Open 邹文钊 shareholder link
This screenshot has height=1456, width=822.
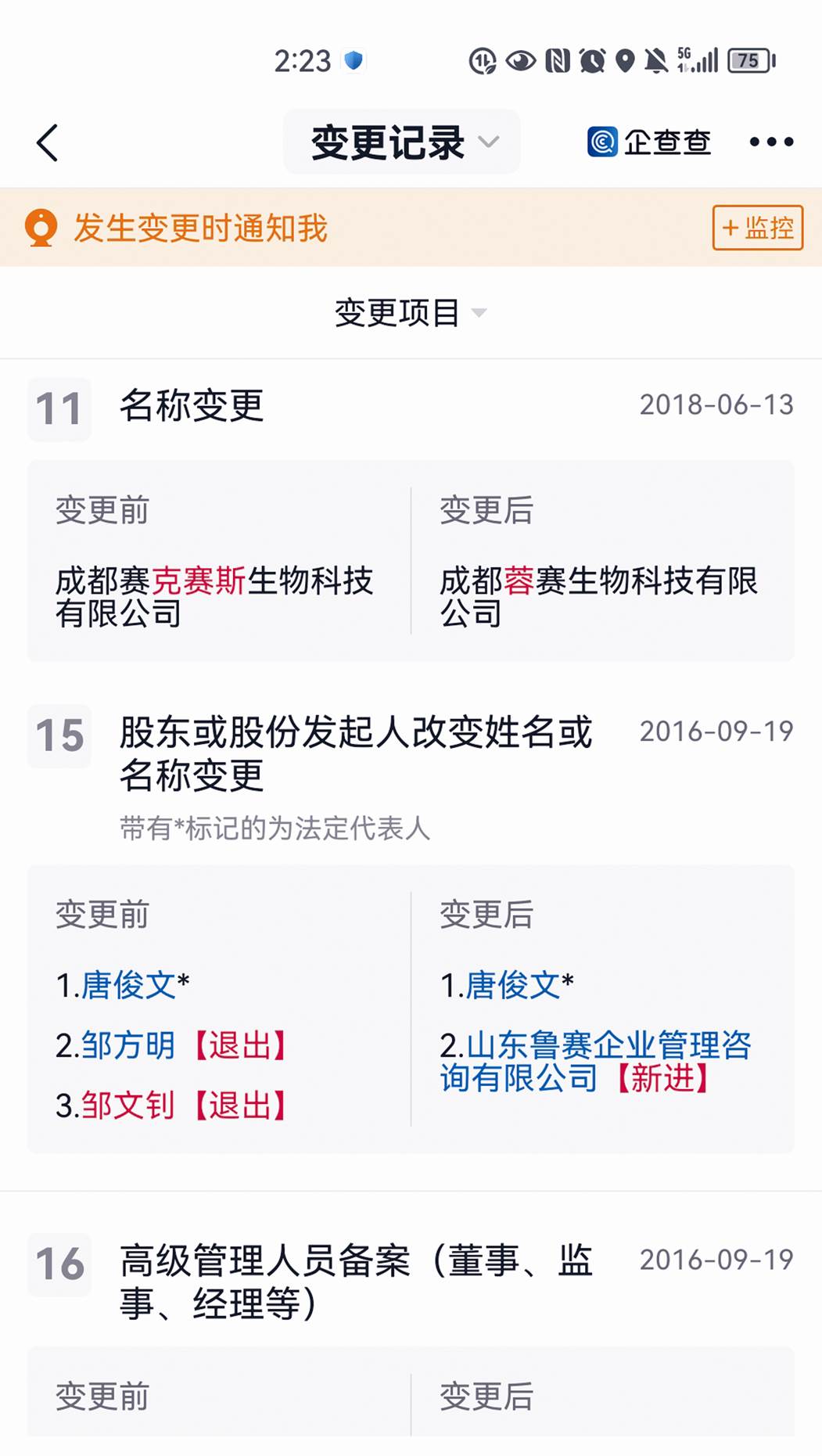click(x=128, y=1106)
